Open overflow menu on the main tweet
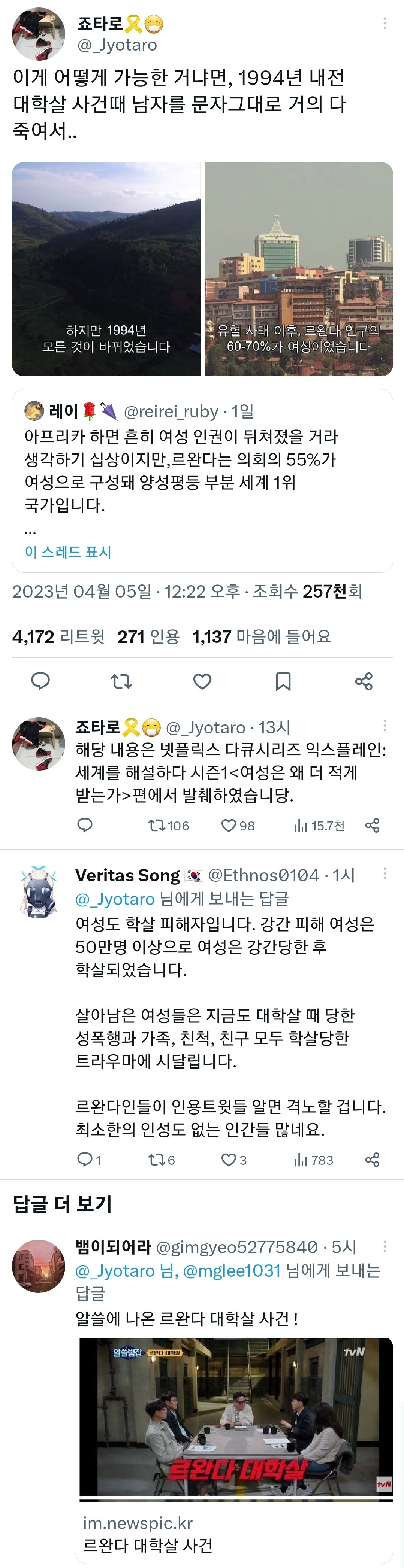 point(384,24)
